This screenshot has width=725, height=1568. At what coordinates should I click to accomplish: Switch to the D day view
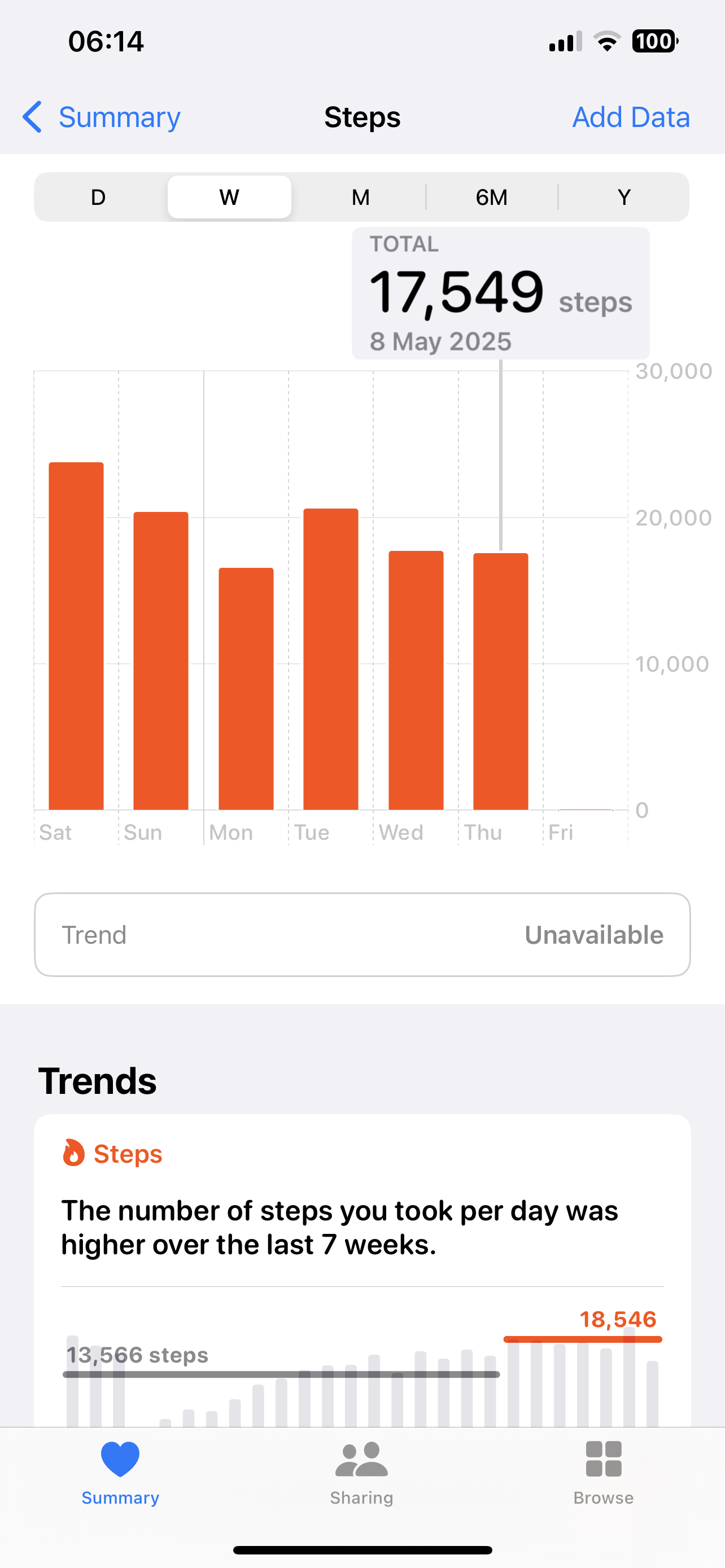[x=98, y=197]
